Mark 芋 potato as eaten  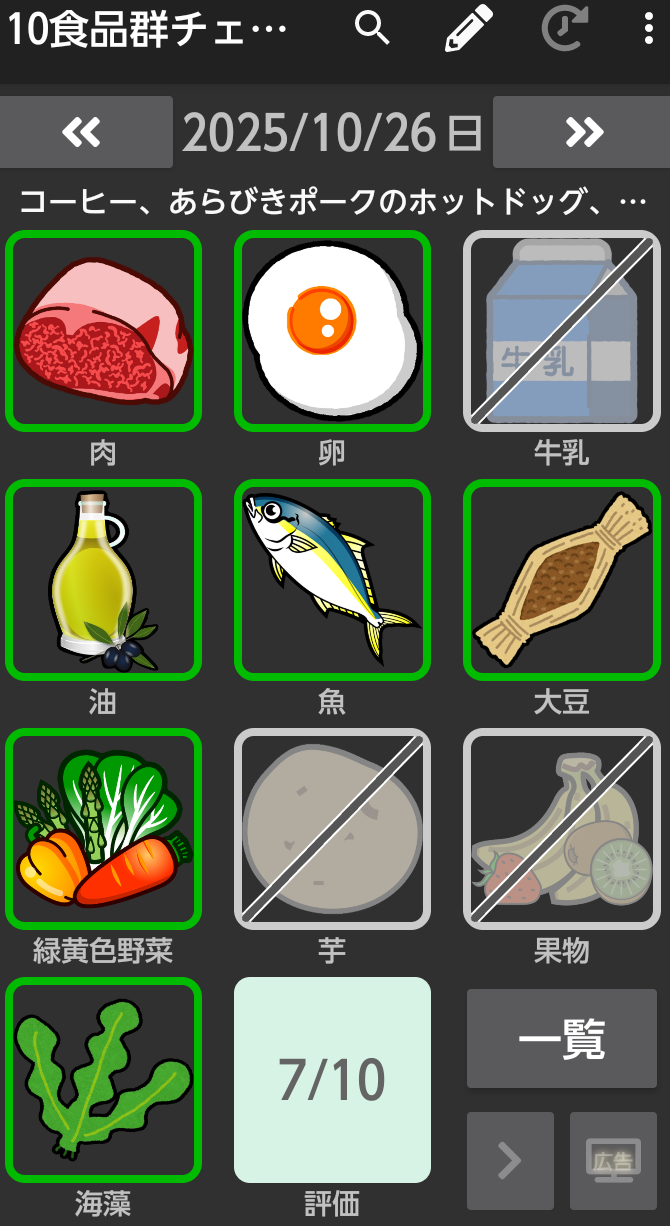click(x=332, y=828)
